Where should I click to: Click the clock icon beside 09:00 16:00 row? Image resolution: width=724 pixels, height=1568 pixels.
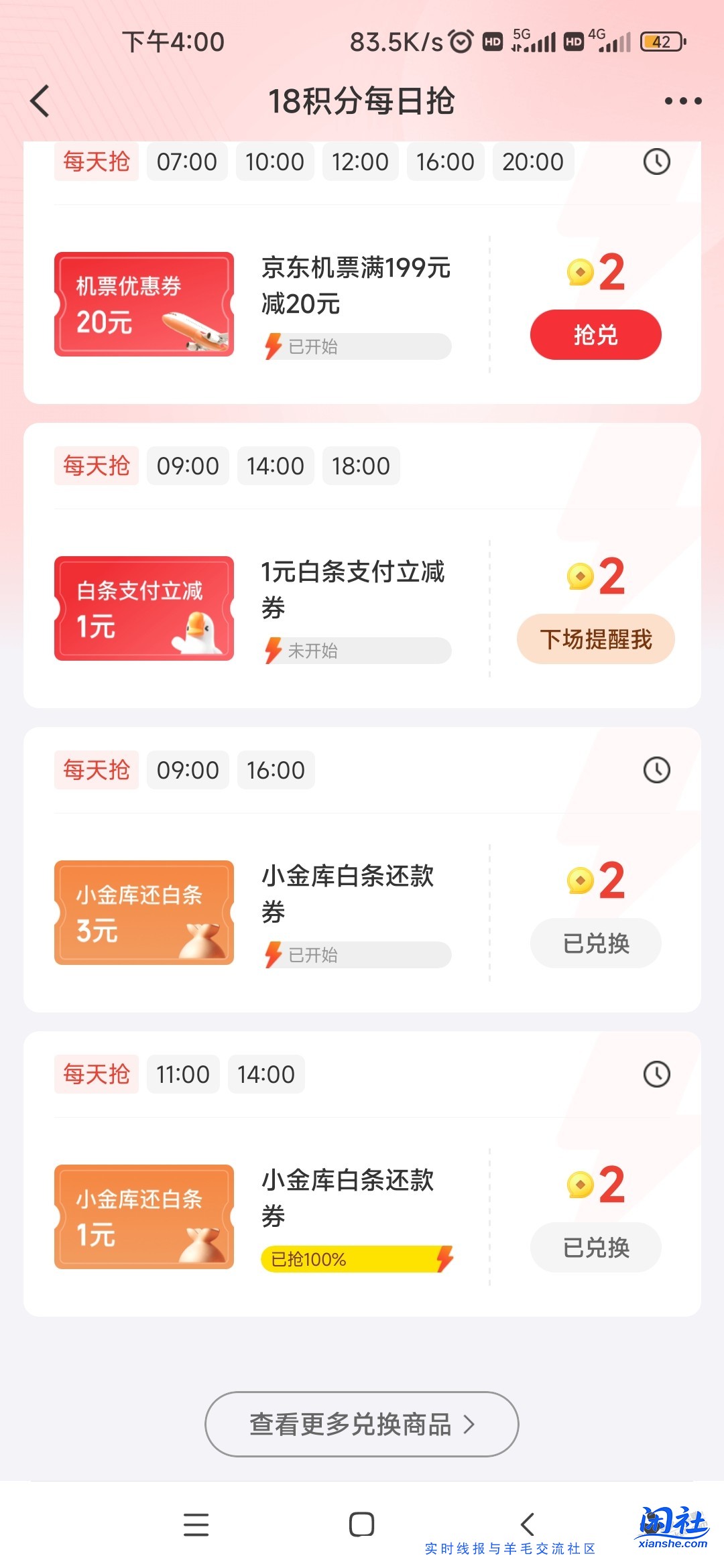pos(658,770)
